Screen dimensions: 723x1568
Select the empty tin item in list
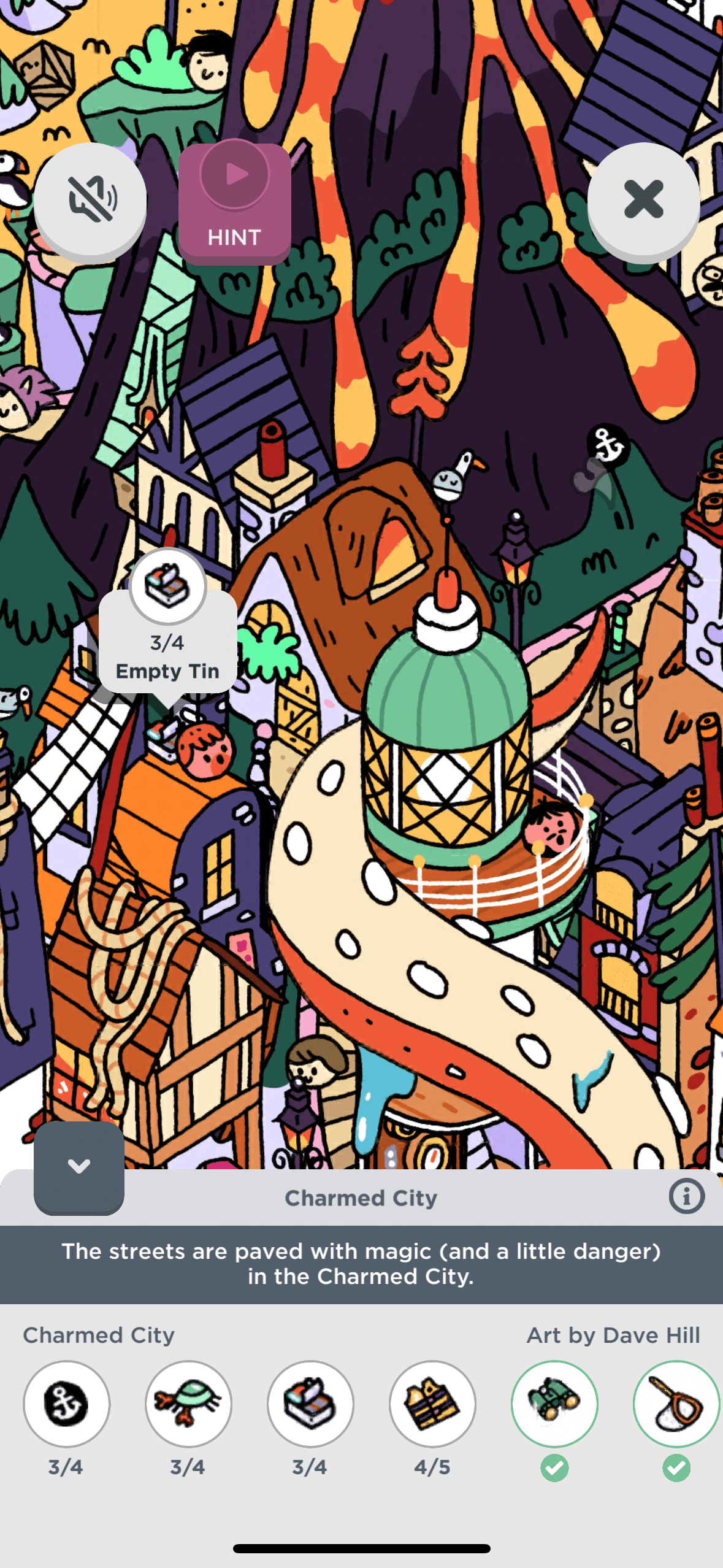(310, 1404)
